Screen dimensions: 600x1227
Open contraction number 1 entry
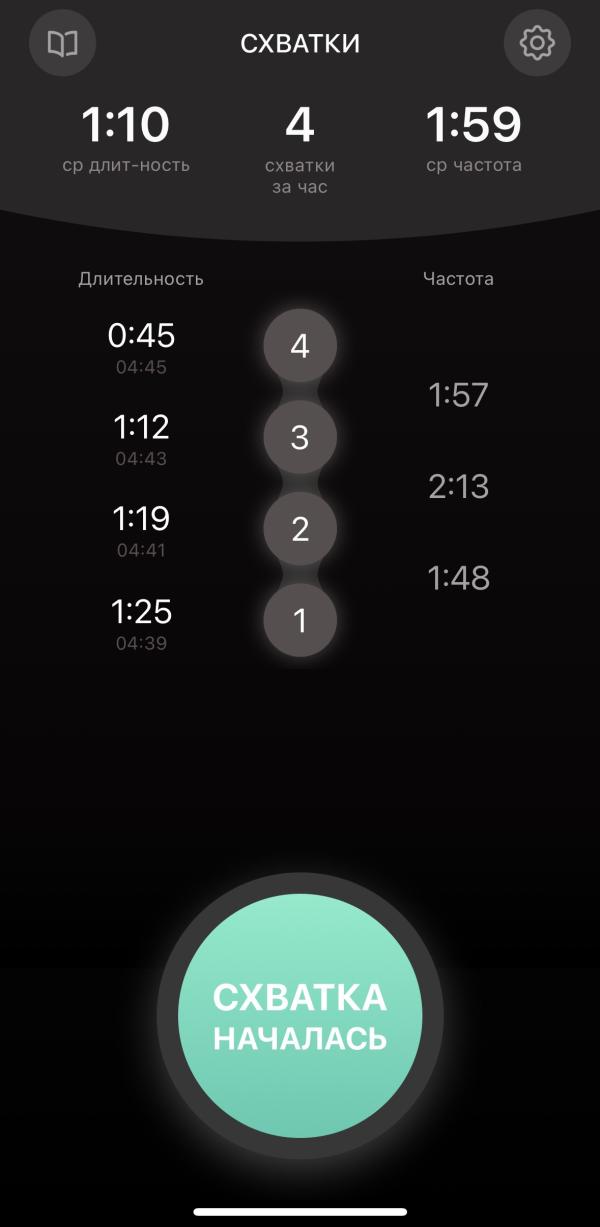pos(300,621)
